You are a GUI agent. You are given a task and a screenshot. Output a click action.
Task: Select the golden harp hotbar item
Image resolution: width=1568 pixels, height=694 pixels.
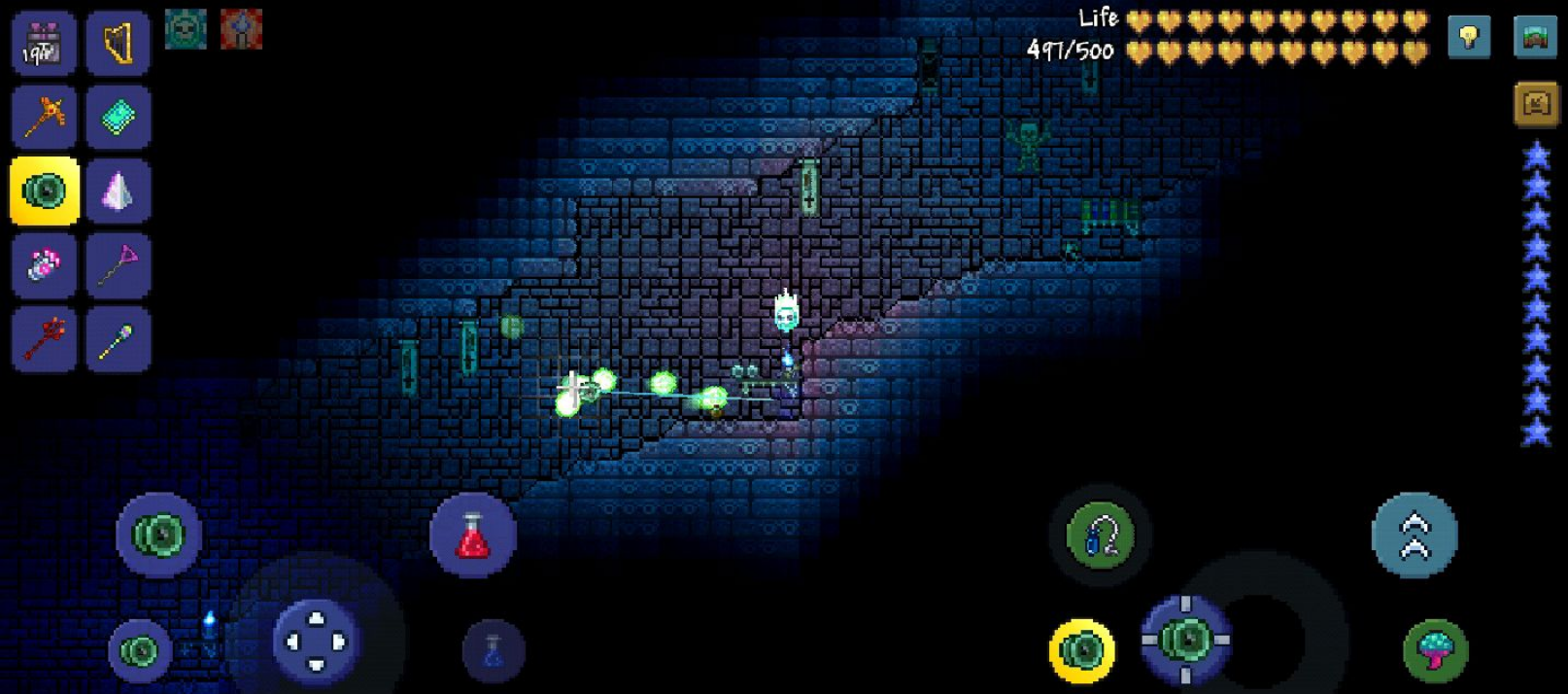118,43
